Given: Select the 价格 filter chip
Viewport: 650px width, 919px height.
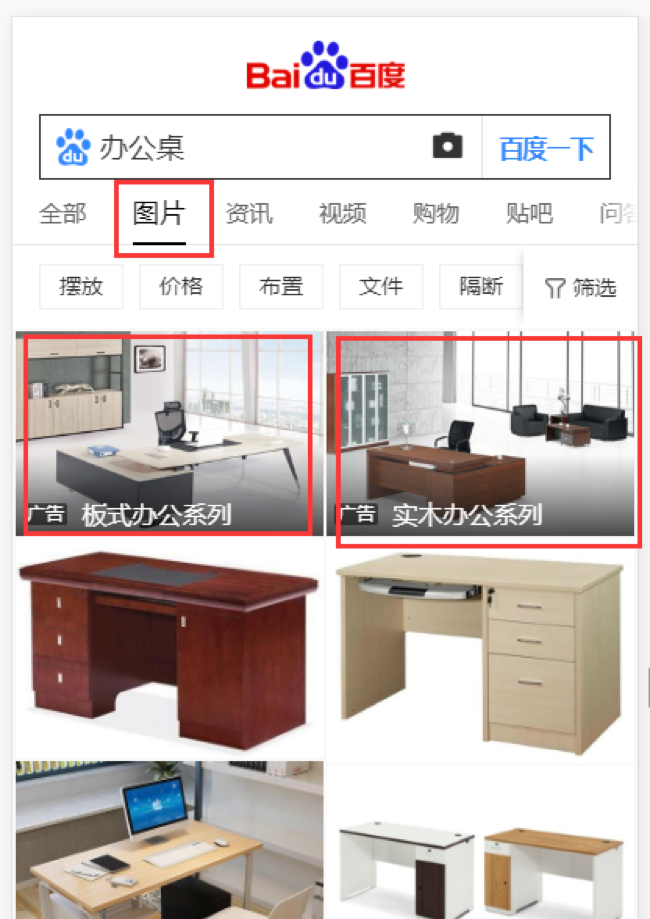Looking at the screenshot, I should click(181, 287).
